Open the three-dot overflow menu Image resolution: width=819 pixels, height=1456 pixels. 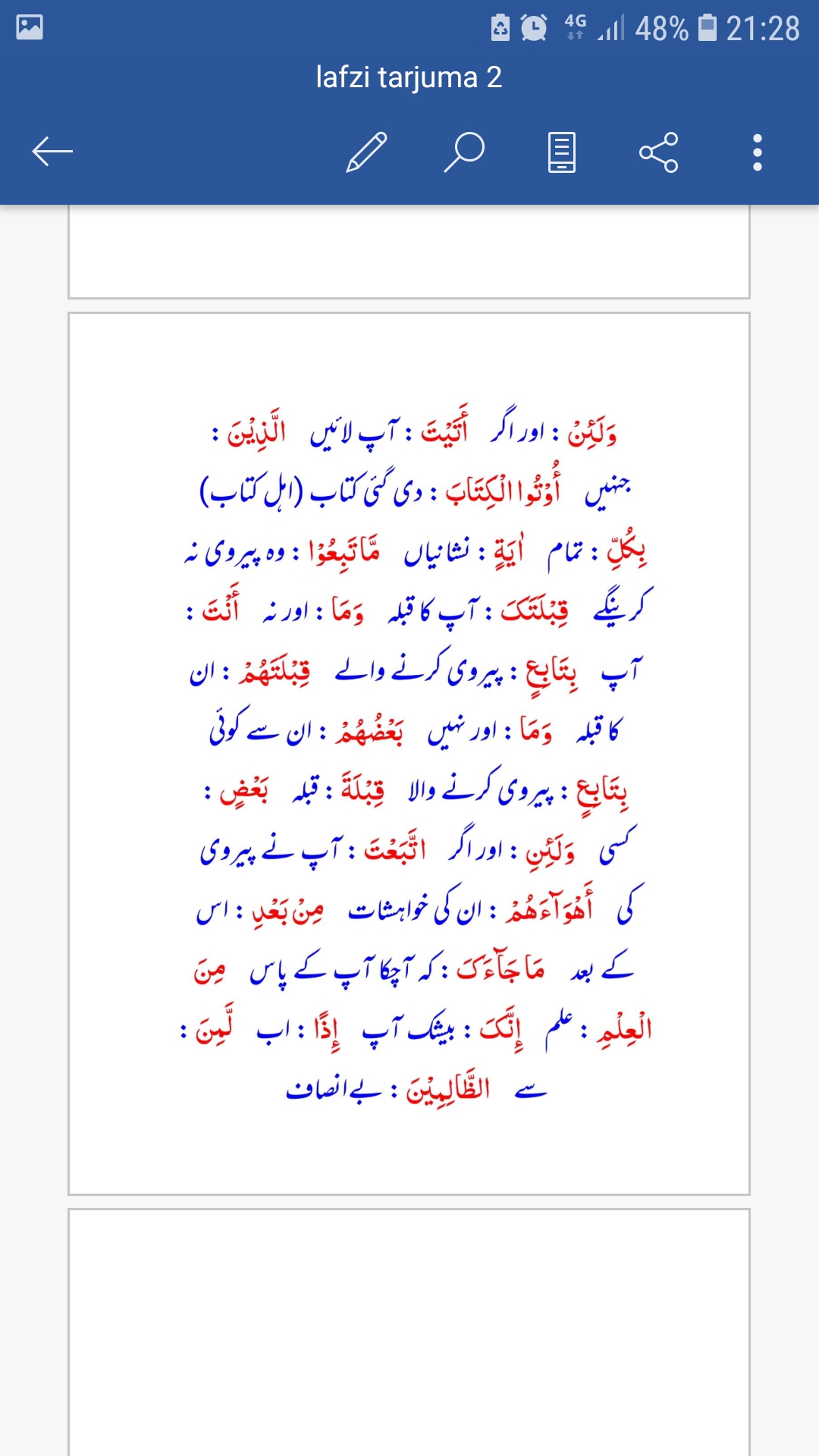click(757, 152)
